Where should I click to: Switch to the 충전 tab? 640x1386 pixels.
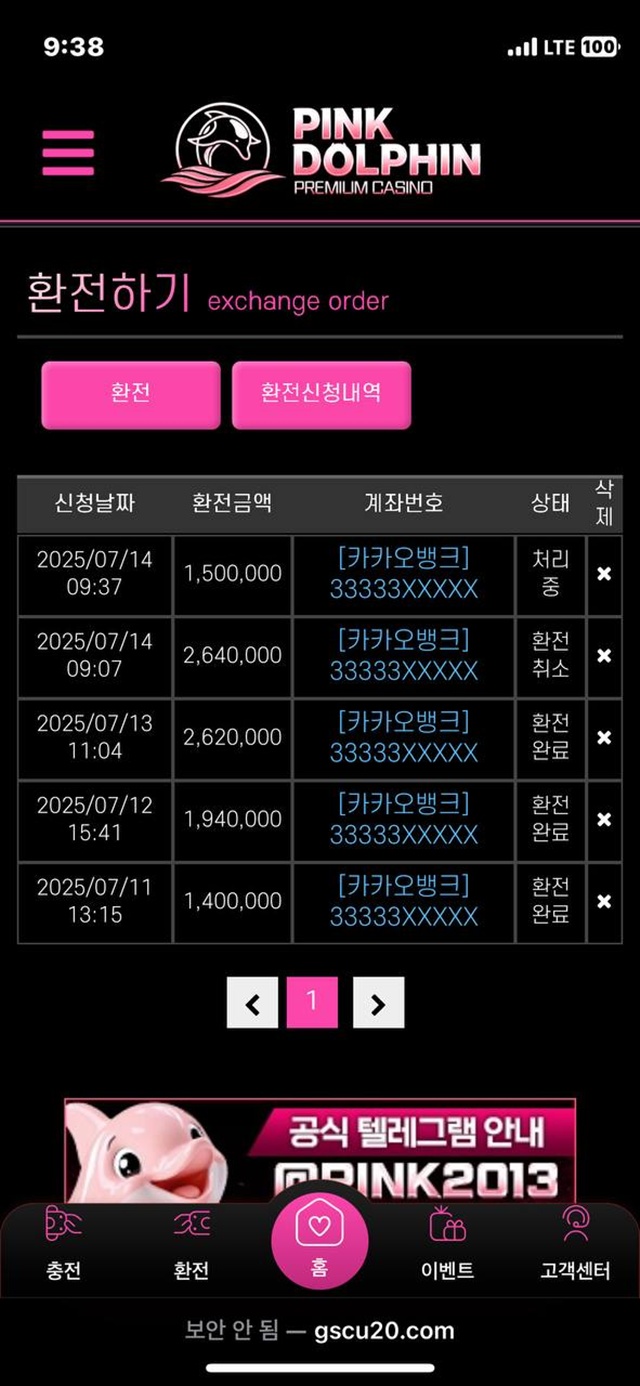point(63,1245)
